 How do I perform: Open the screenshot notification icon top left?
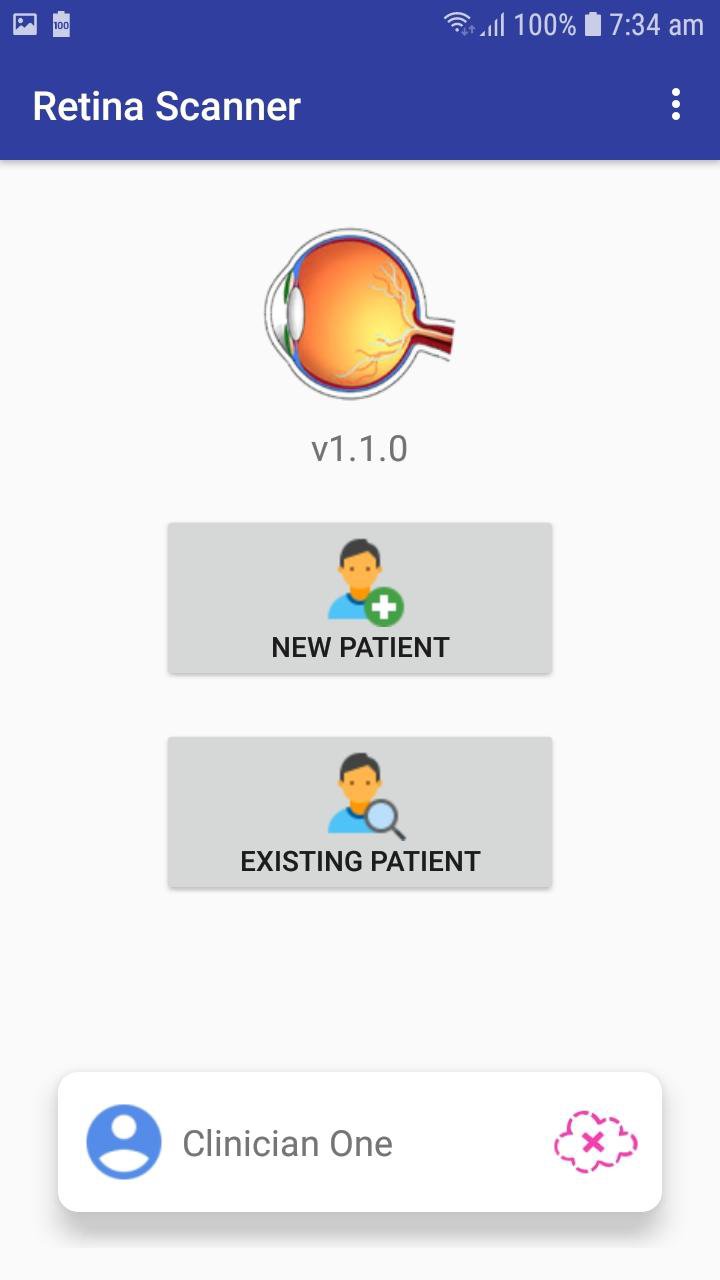click(x=22, y=22)
